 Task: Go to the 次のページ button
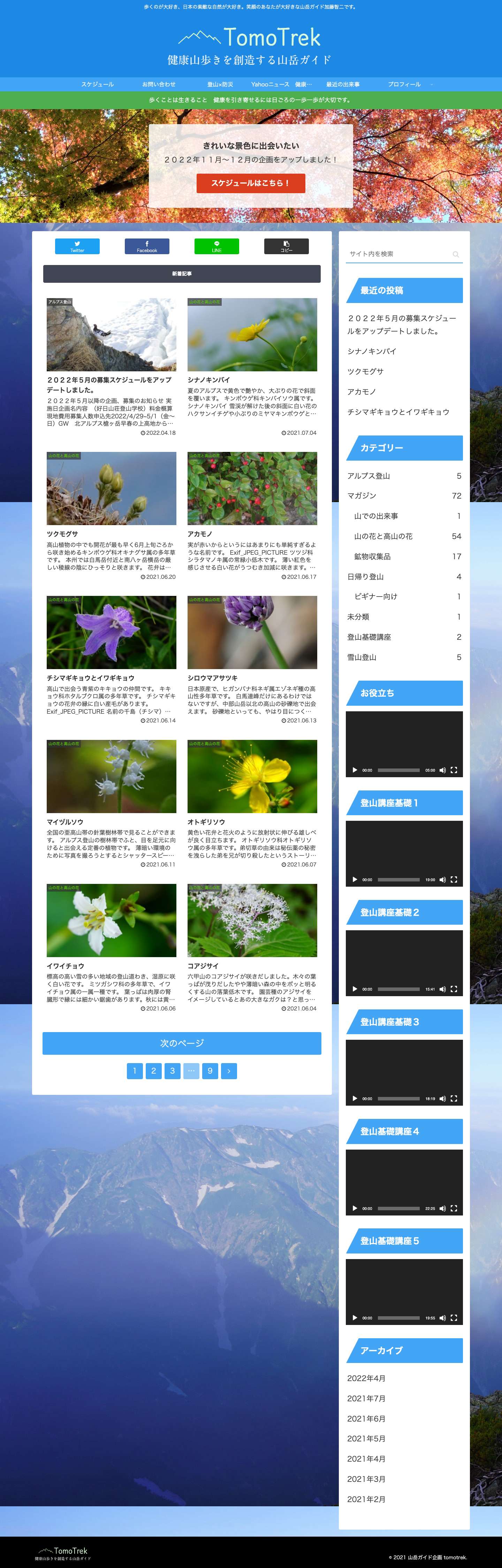pyautogui.click(x=181, y=1043)
